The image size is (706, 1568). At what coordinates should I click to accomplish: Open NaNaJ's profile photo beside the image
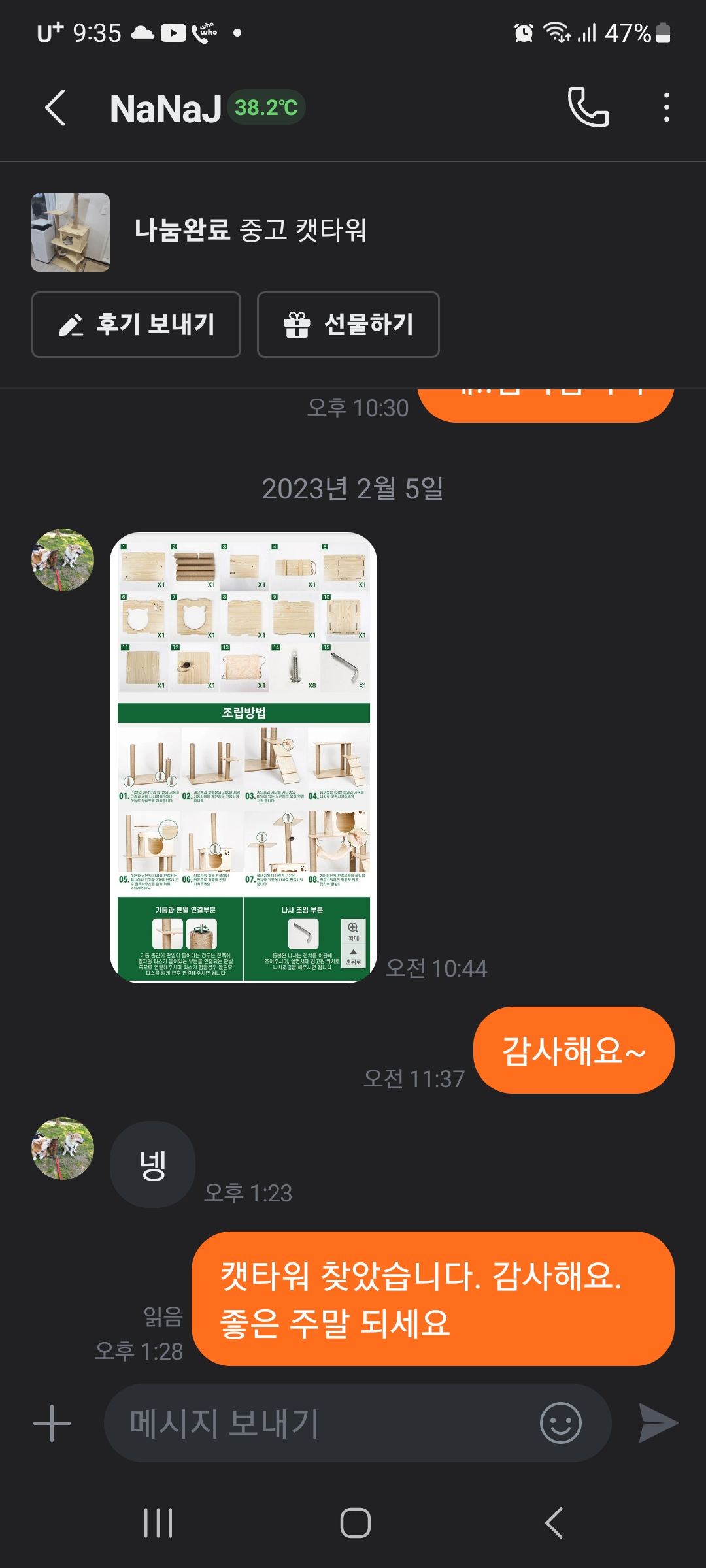pyautogui.click(x=63, y=560)
